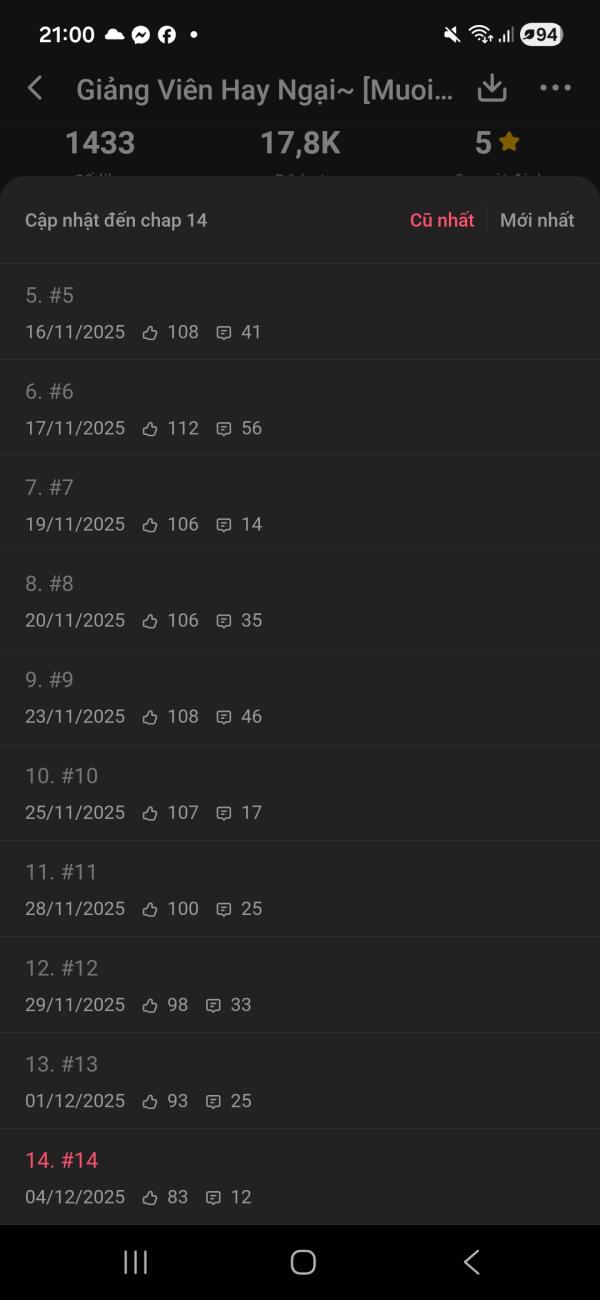600x1300 pixels.
Task: Select chapter 7. #7
Action: coord(300,504)
